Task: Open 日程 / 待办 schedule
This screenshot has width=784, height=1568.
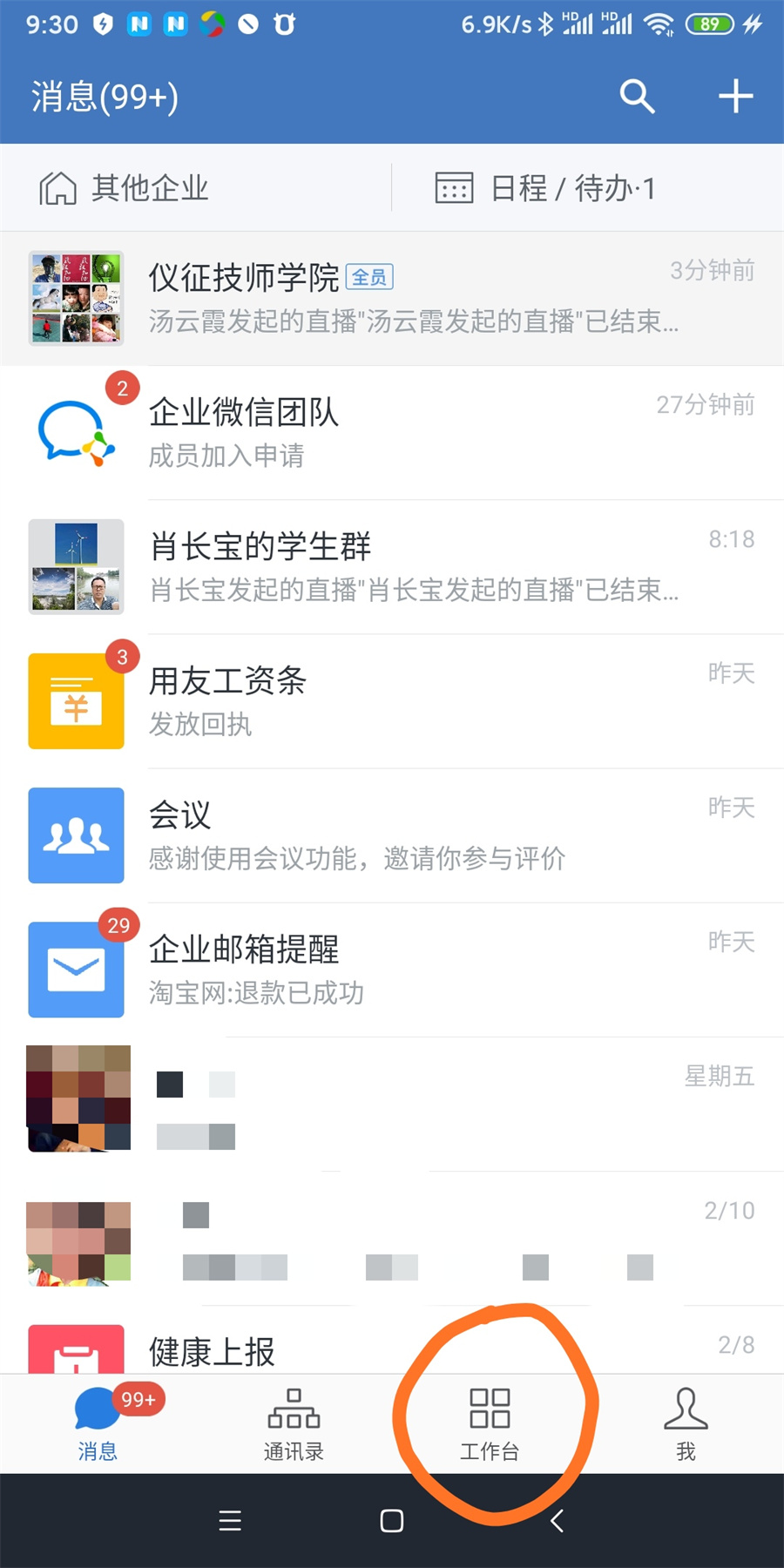Action: click(545, 188)
